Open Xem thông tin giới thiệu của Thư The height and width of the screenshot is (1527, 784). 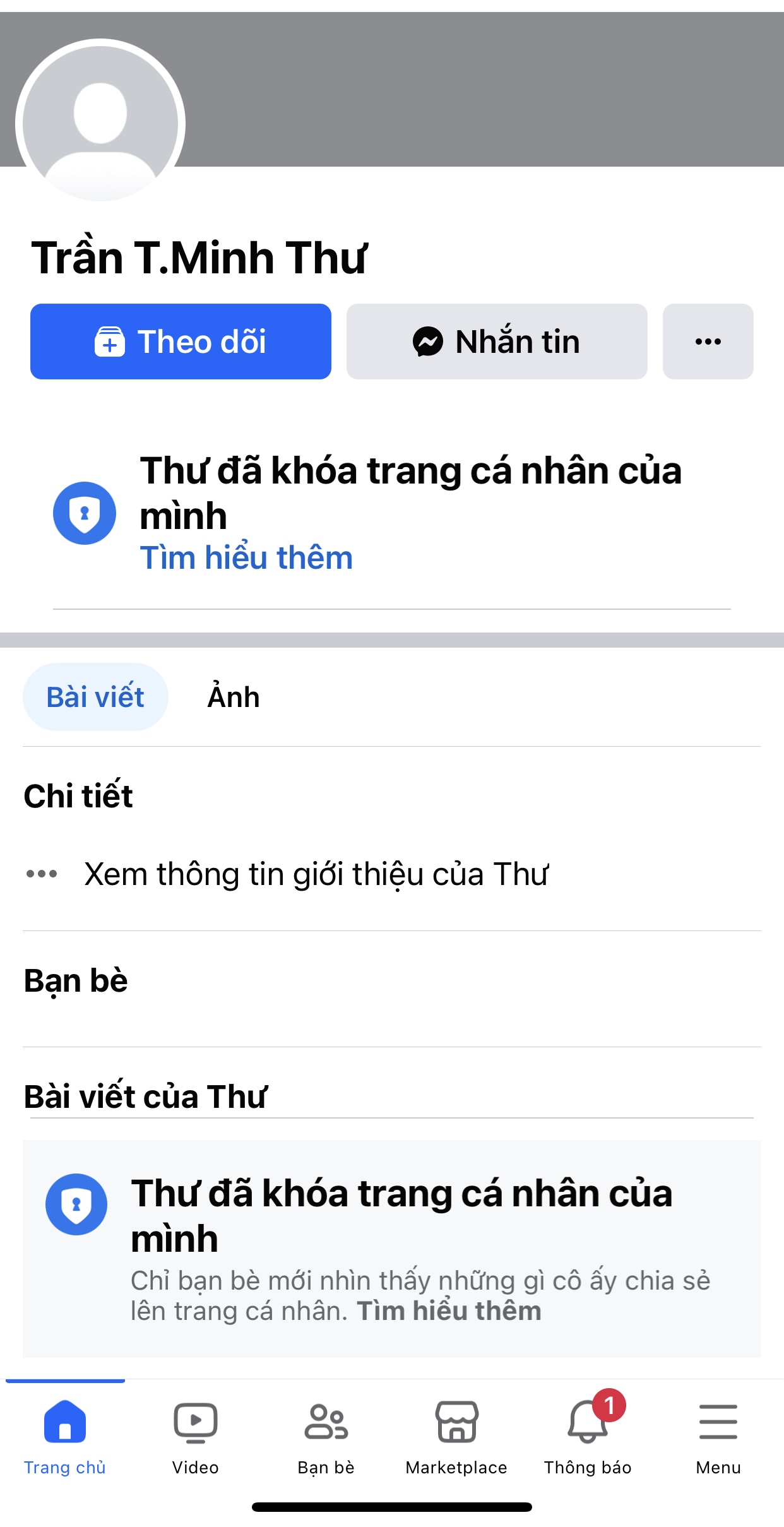[316, 874]
